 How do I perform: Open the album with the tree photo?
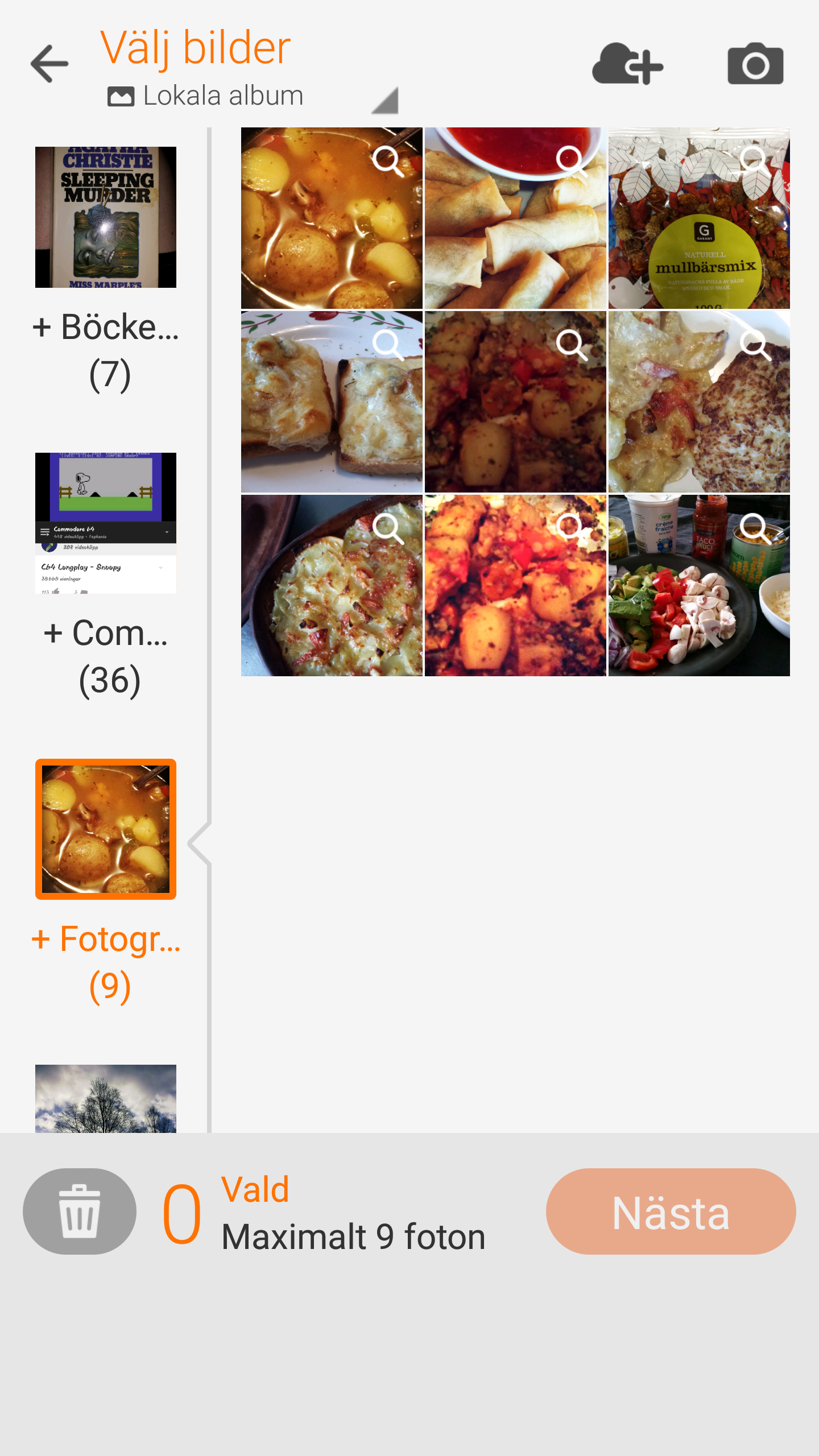(x=106, y=1098)
